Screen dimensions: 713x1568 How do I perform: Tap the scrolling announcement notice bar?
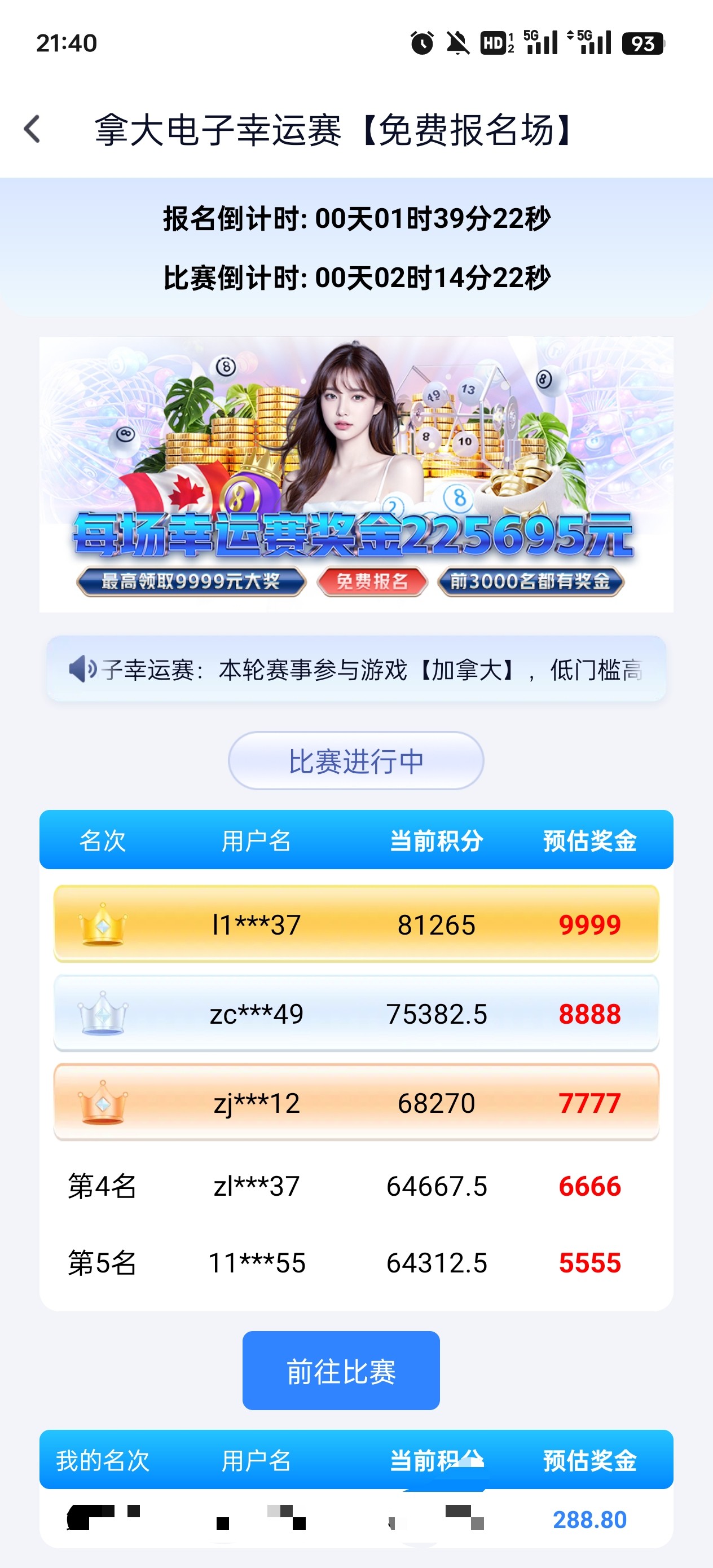point(356,669)
